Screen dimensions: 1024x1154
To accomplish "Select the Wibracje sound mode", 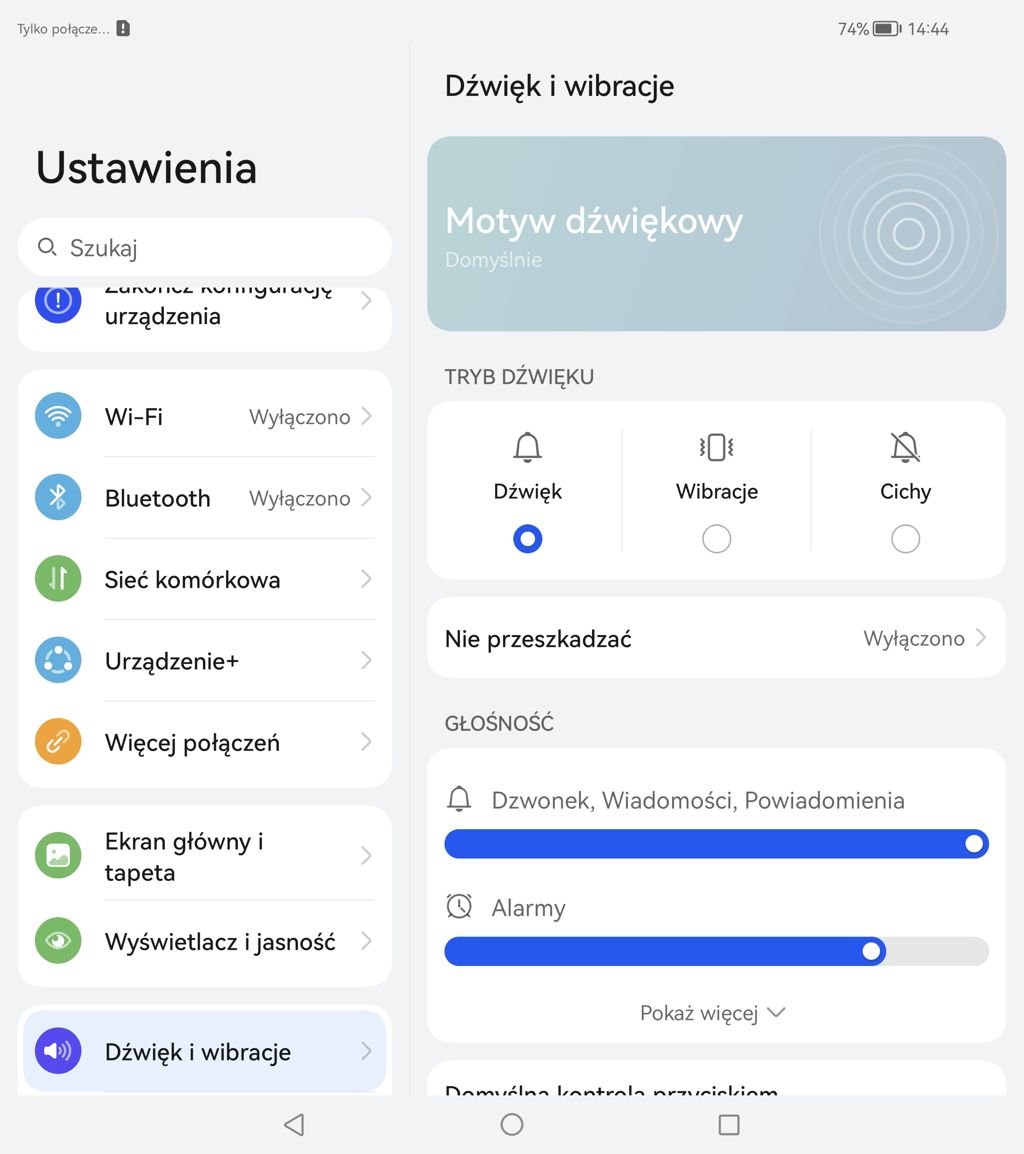I will pos(716,539).
